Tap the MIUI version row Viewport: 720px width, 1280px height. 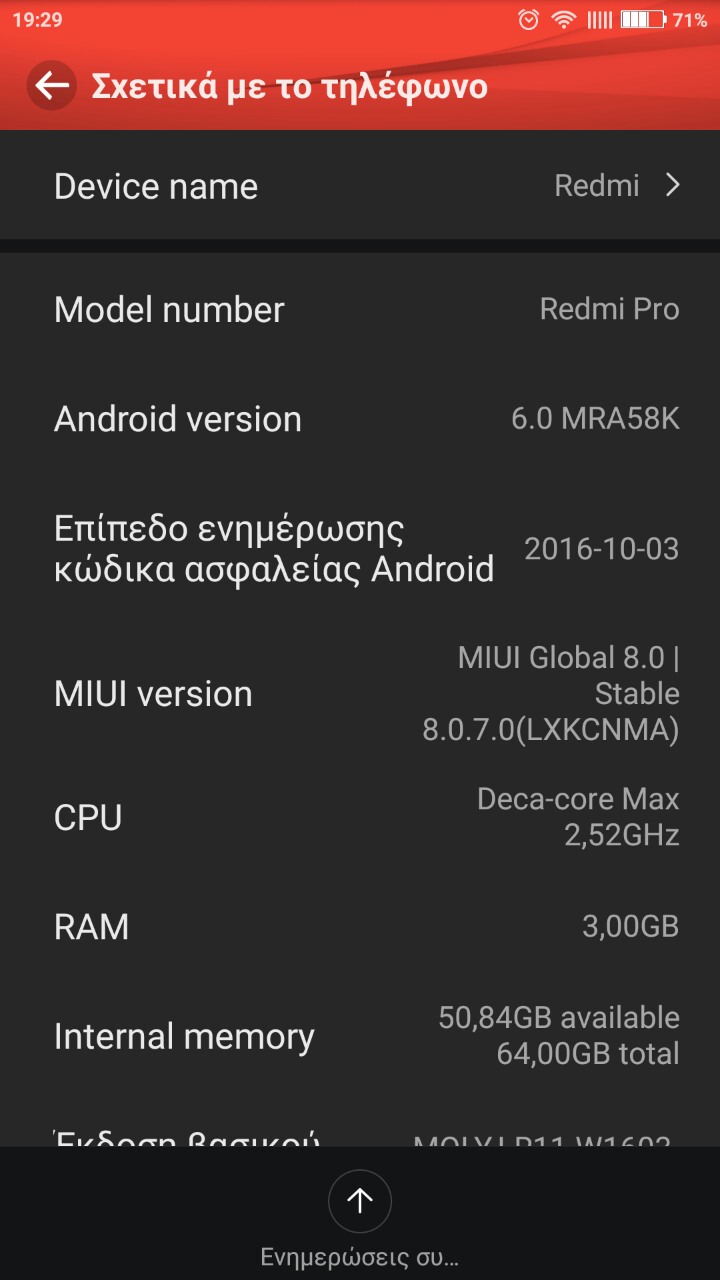360,693
